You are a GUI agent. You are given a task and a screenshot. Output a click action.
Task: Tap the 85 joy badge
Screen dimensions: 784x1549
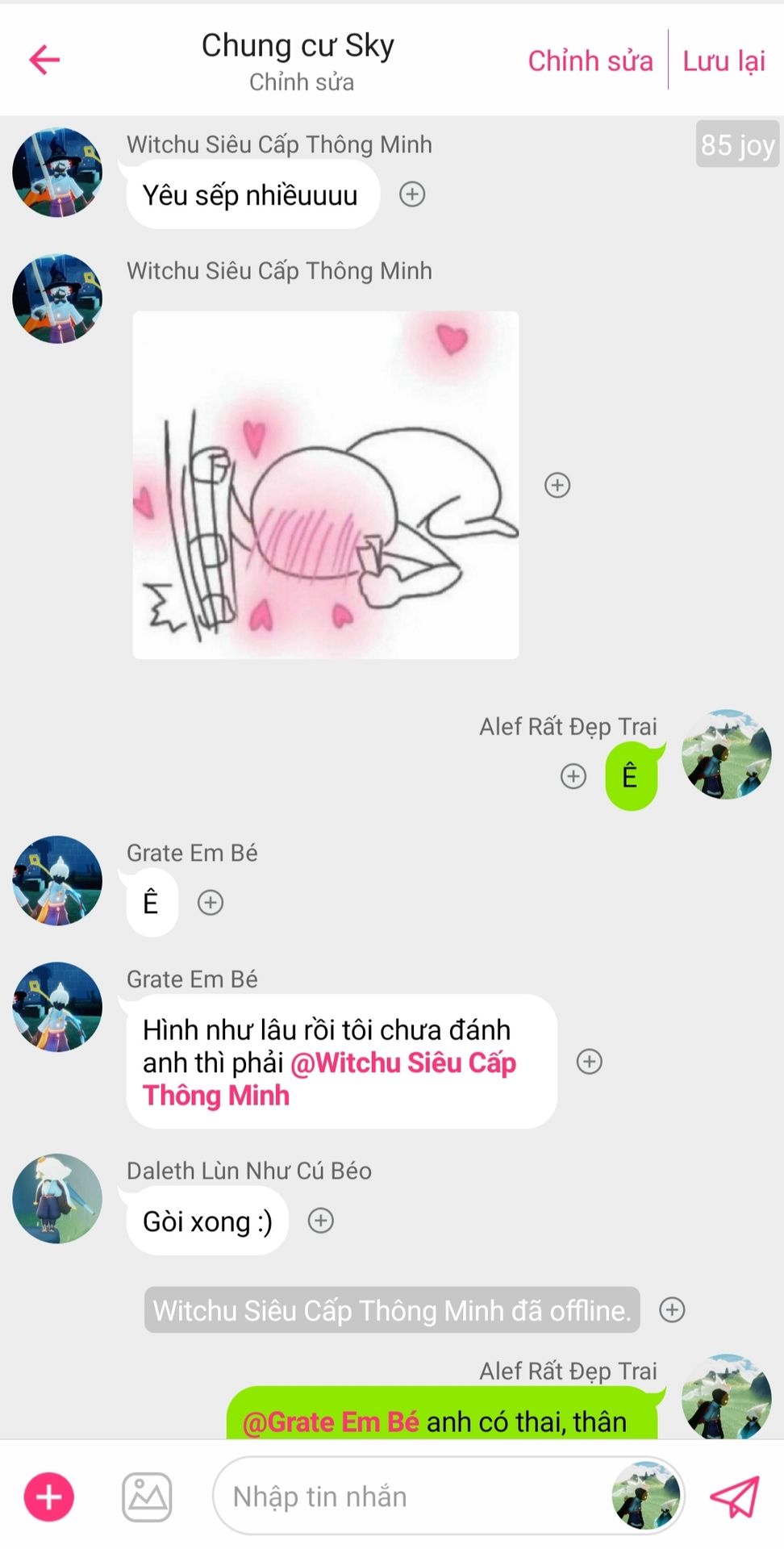[x=737, y=144]
